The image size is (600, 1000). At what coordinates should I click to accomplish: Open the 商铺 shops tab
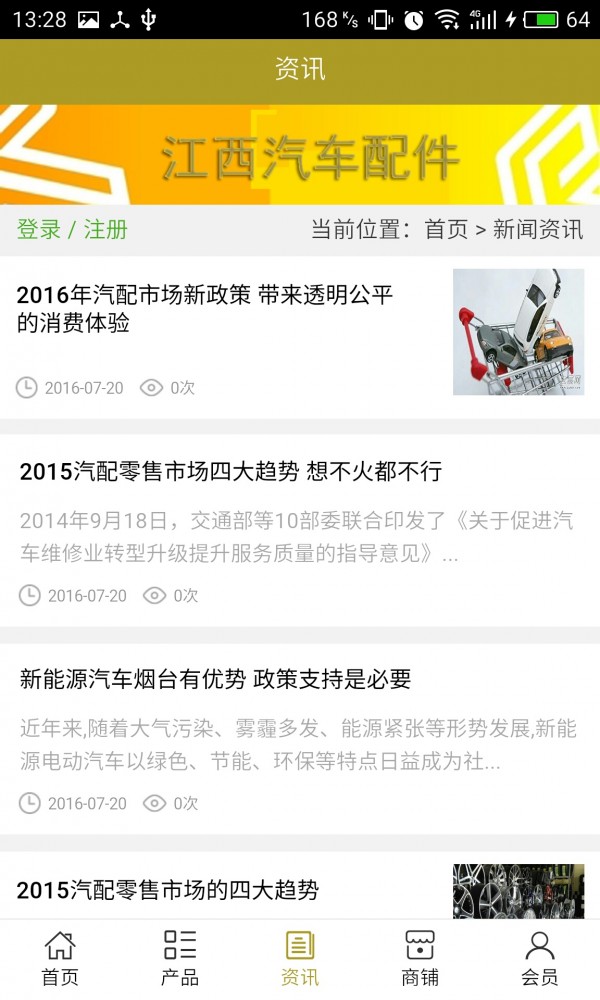[x=420, y=958]
